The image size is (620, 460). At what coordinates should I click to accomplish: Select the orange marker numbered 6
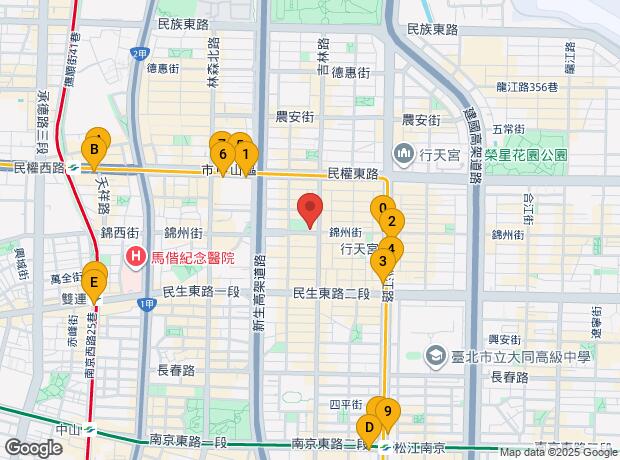tap(223, 158)
